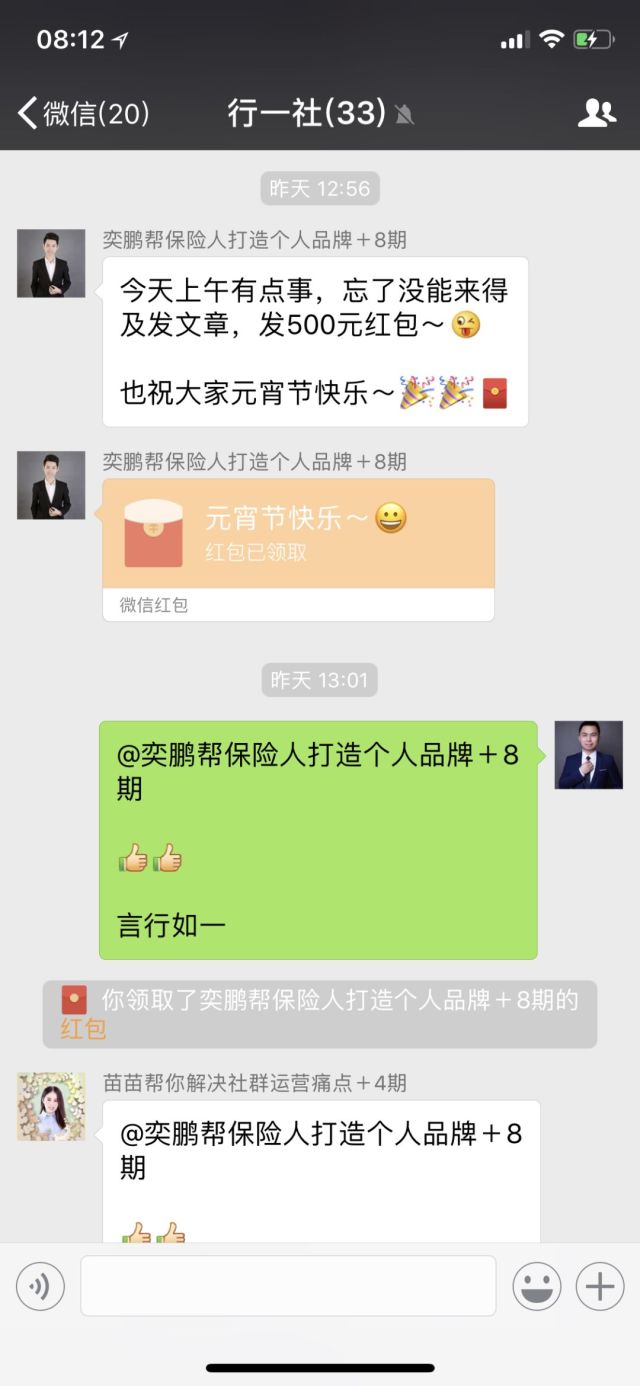Open the group members info icon
640x1386 pixels.
597,113
